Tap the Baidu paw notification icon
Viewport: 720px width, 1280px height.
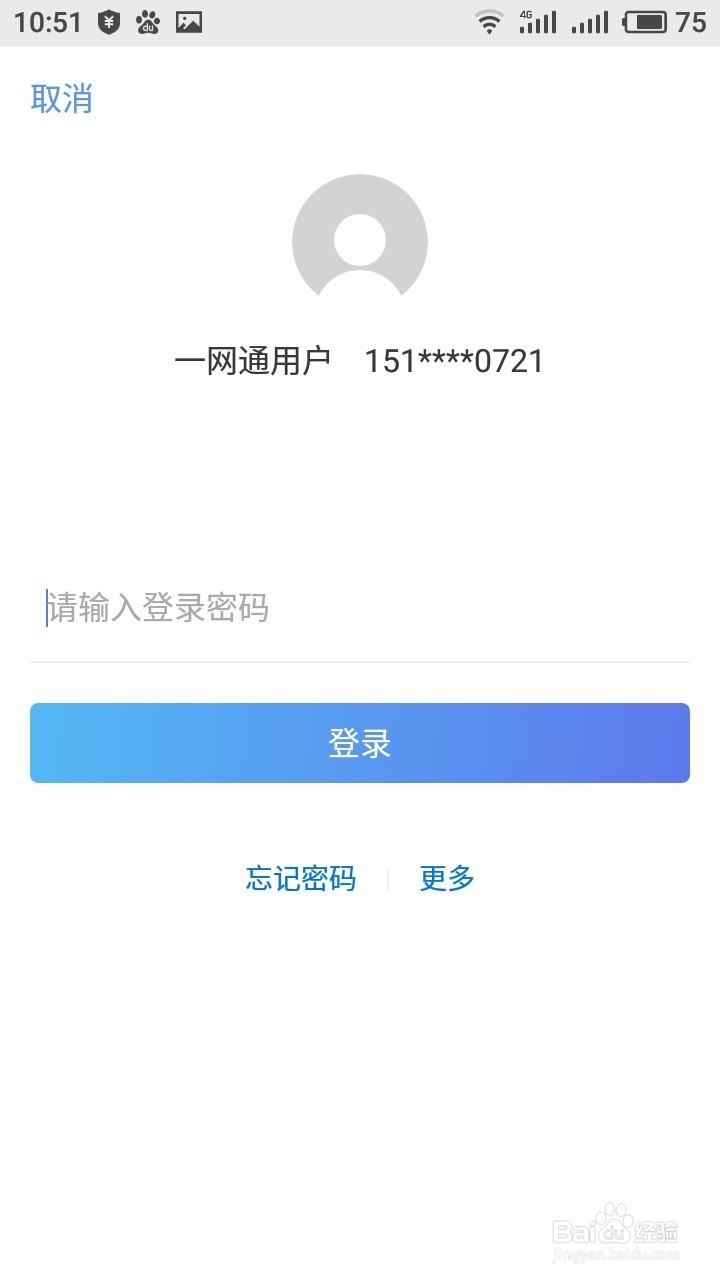pyautogui.click(x=148, y=22)
